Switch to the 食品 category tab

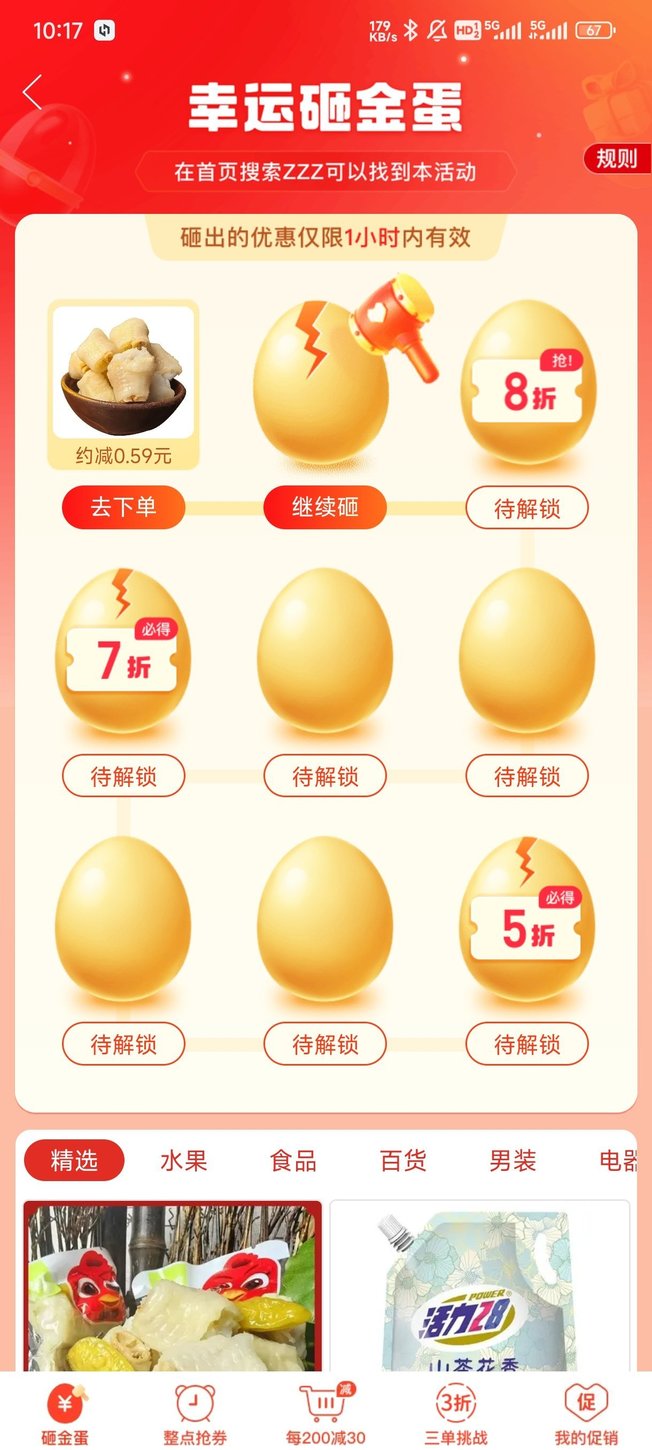(x=293, y=1161)
